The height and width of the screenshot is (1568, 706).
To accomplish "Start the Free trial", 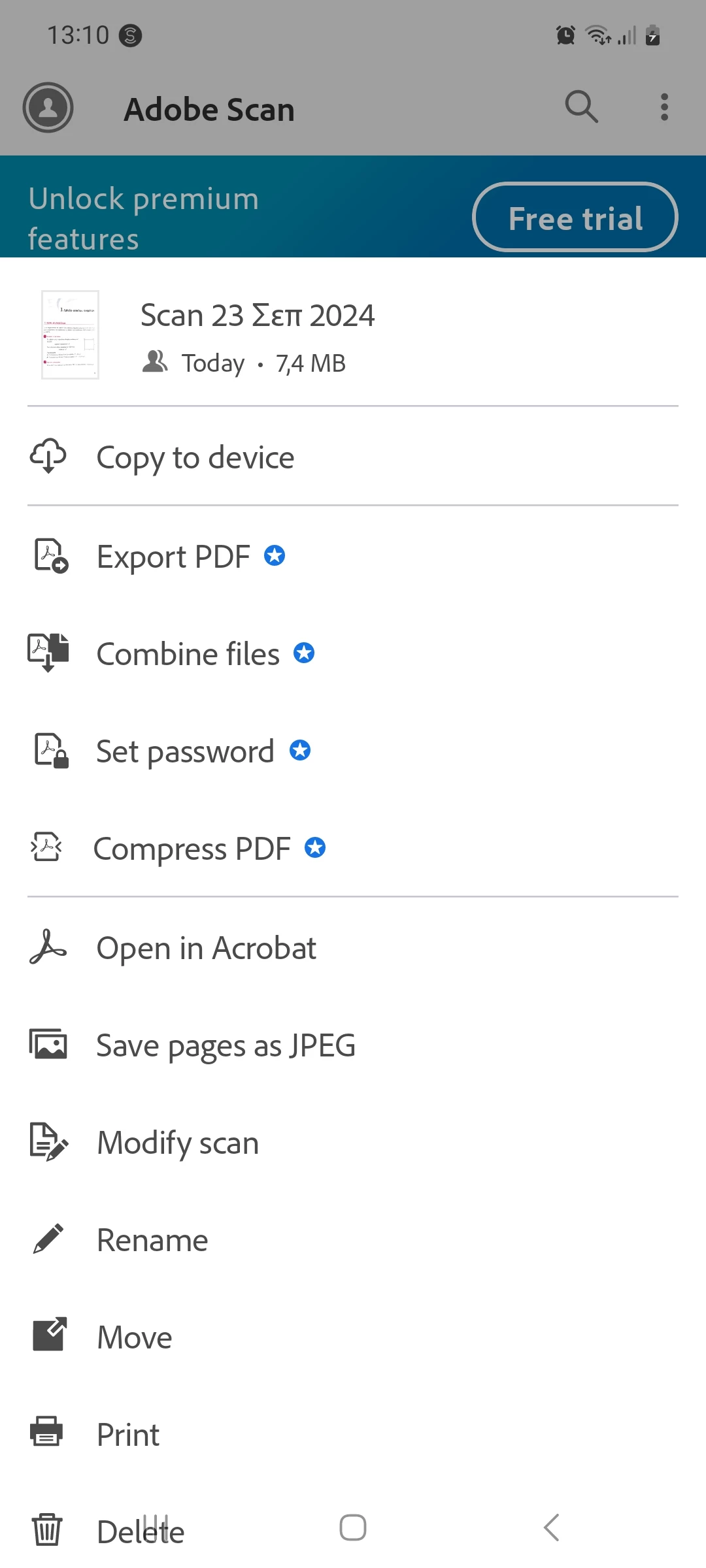I will (x=575, y=218).
